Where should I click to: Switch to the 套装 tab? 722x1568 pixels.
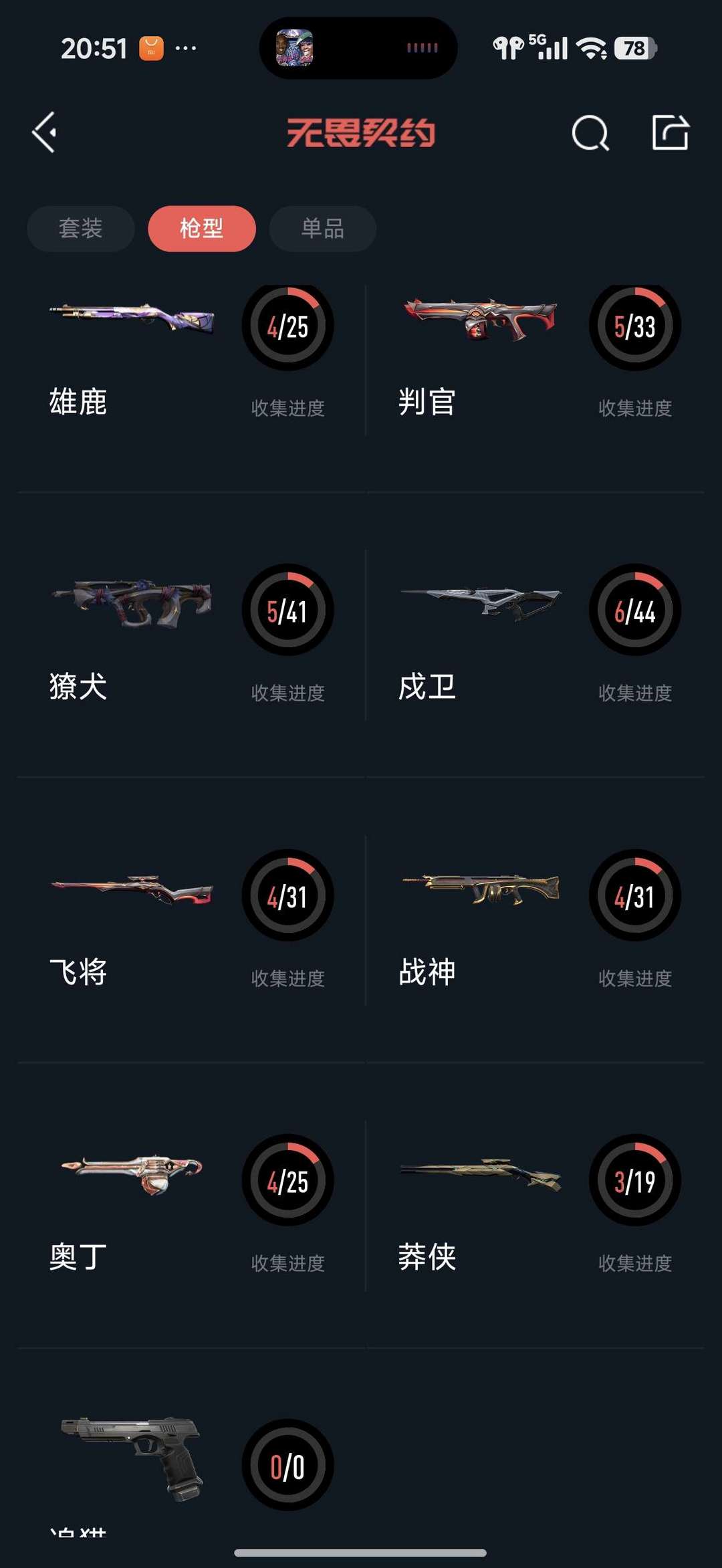pos(80,229)
